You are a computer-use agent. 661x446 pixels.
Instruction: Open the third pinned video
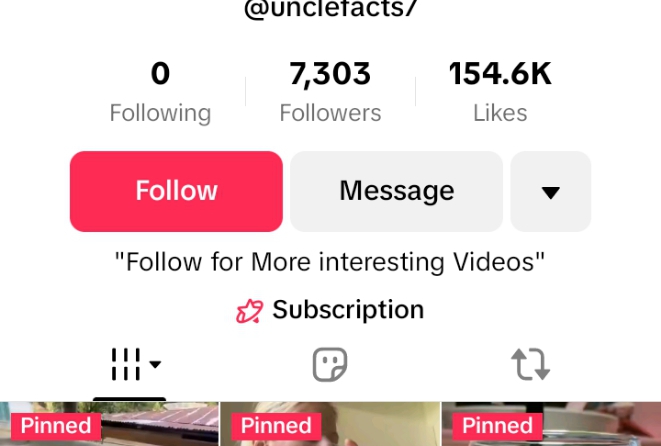pos(551,426)
